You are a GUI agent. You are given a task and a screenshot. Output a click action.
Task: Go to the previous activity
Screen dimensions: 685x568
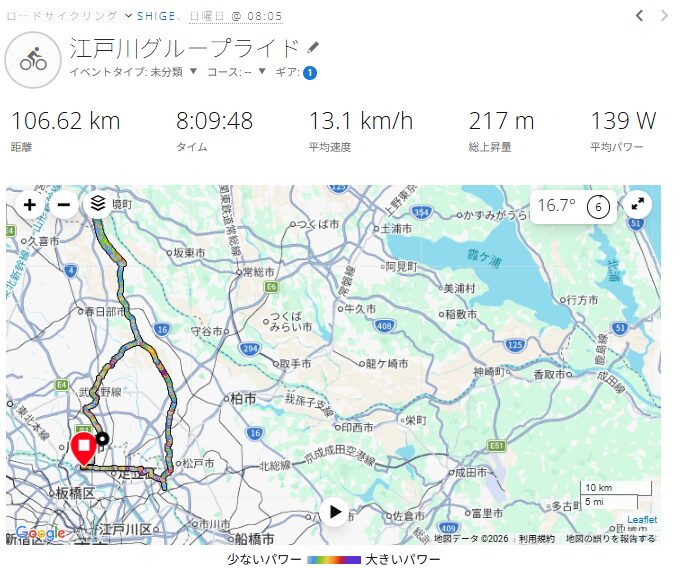click(640, 15)
